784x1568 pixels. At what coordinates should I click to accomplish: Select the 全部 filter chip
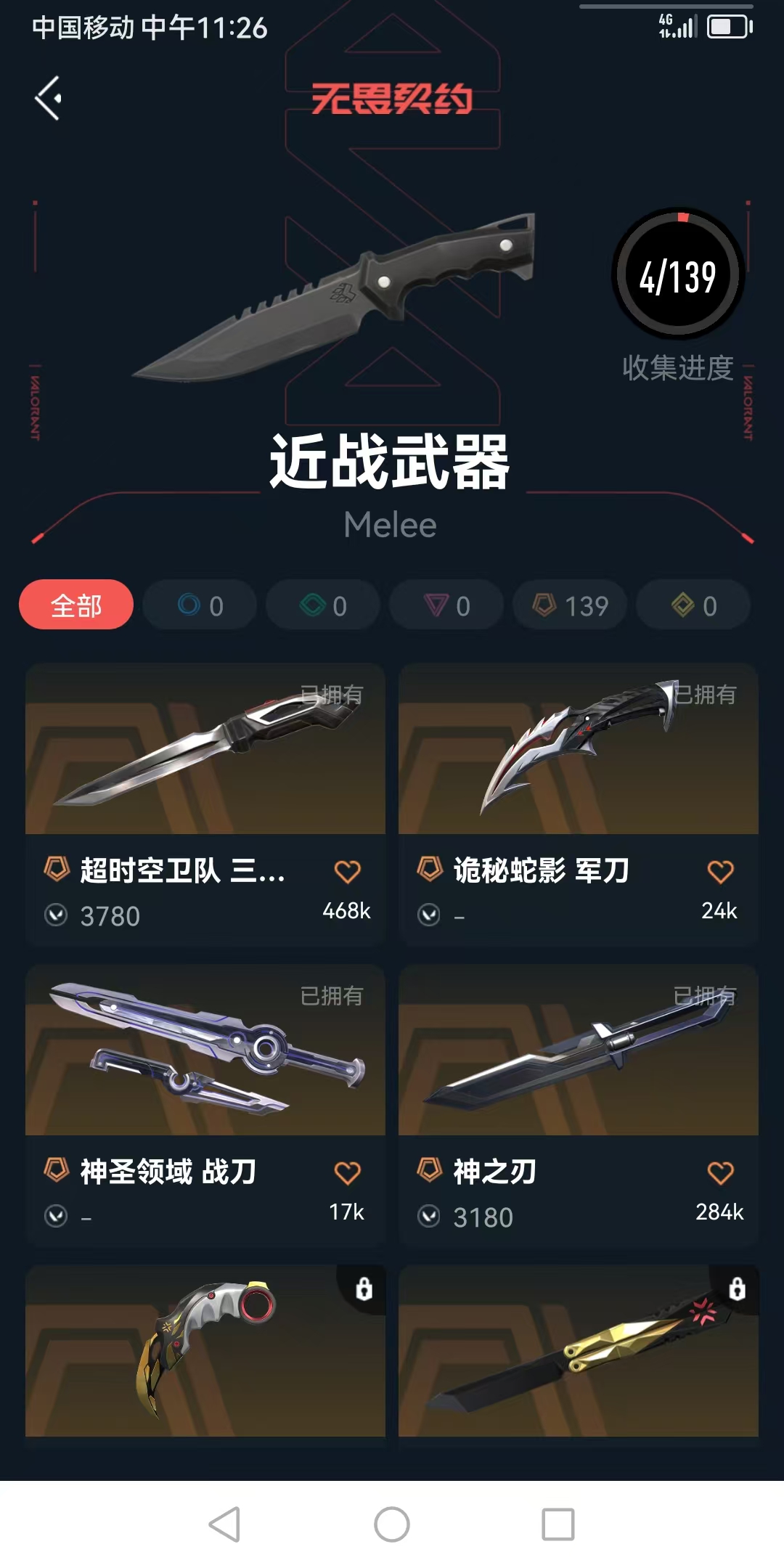pyautogui.click(x=76, y=605)
